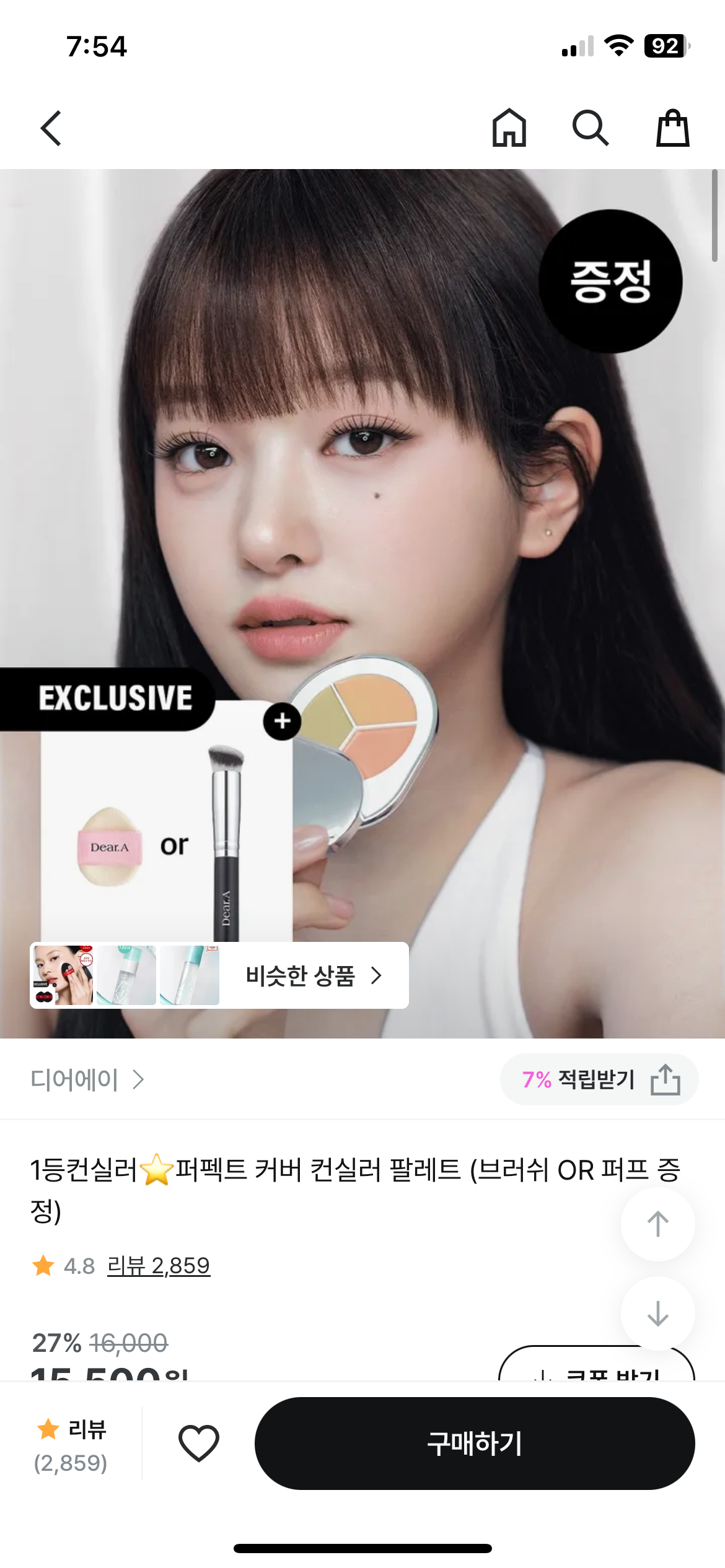This screenshot has height=1568, width=725.
Task: Jump down with the down arrow button
Action: pos(658,1313)
